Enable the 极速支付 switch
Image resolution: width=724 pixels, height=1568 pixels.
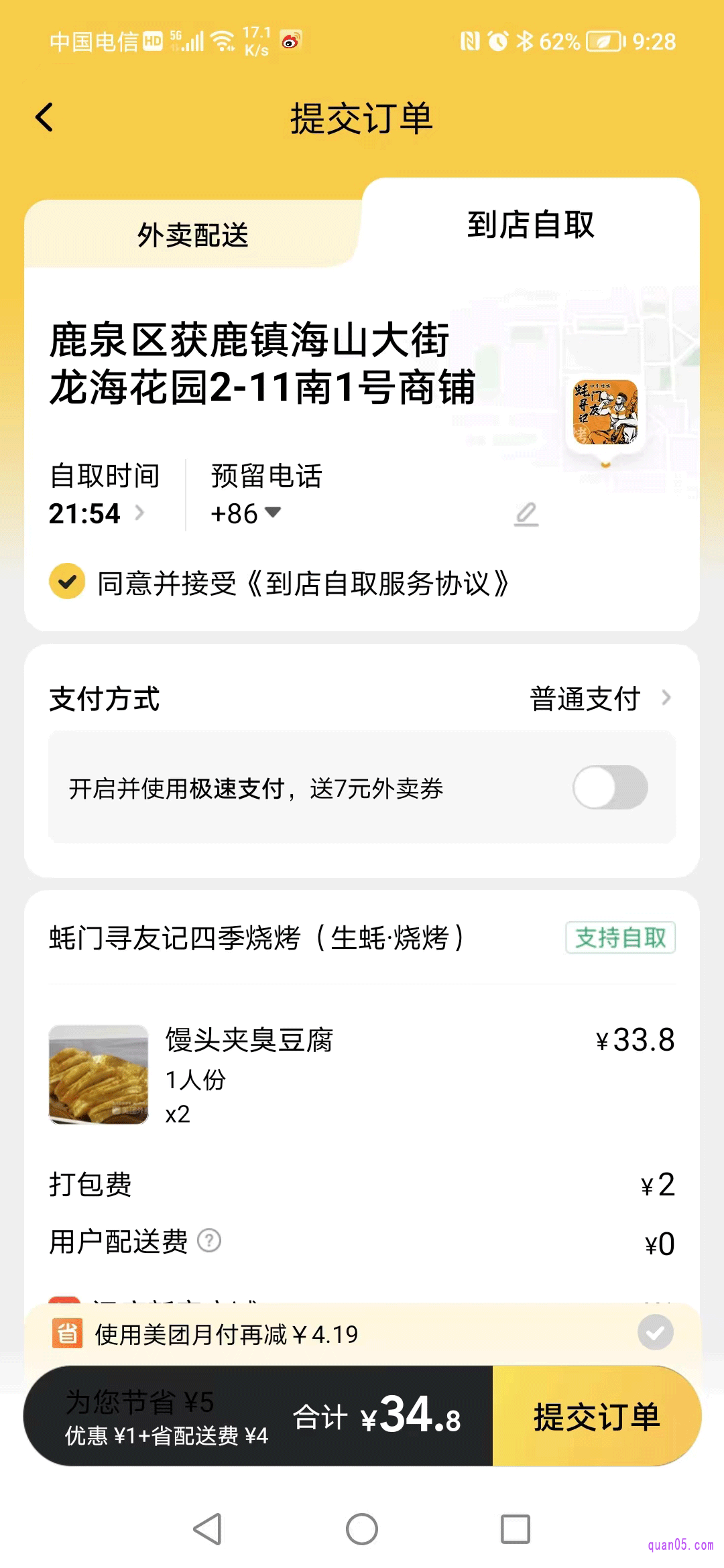pyautogui.click(x=609, y=787)
